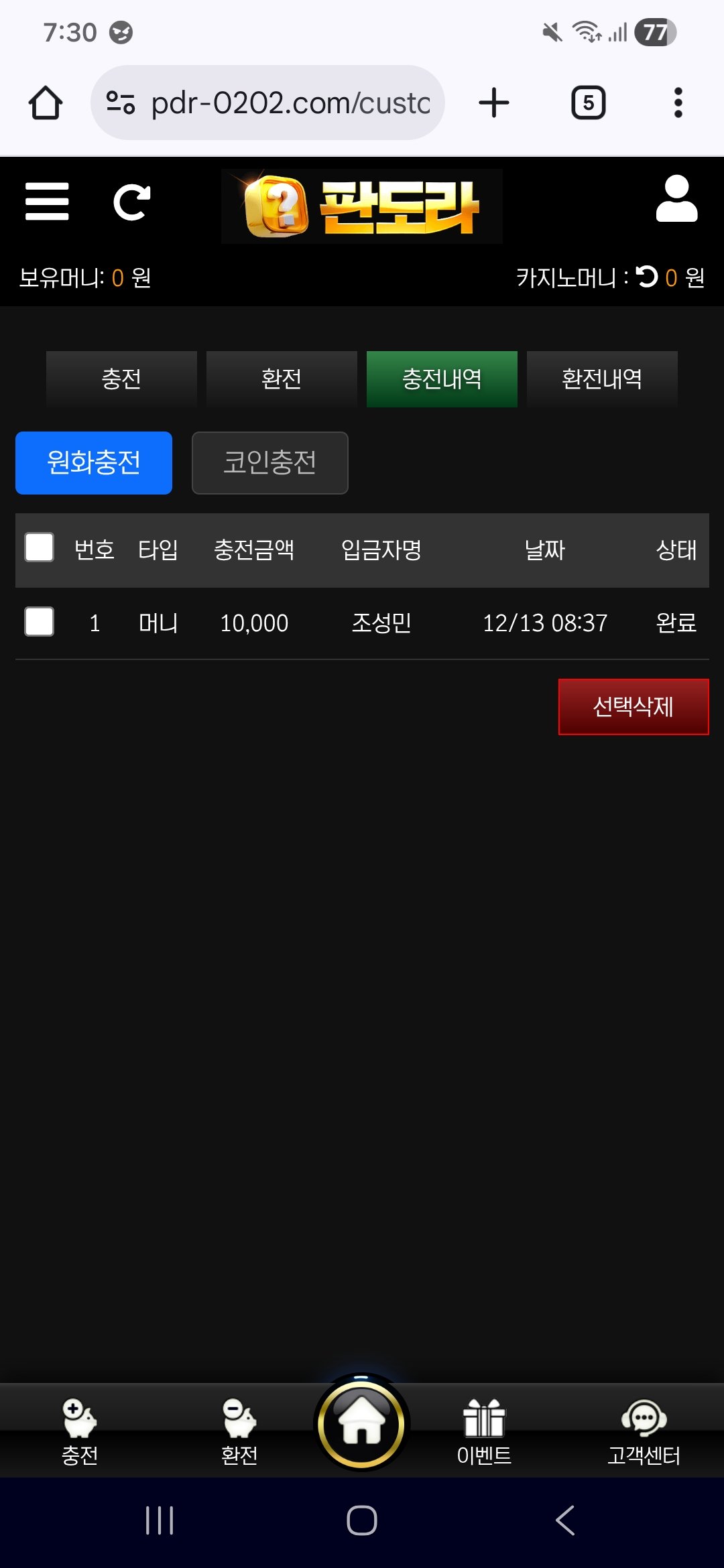
Task: Open the 환전내역 tab
Action: (602, 379)
